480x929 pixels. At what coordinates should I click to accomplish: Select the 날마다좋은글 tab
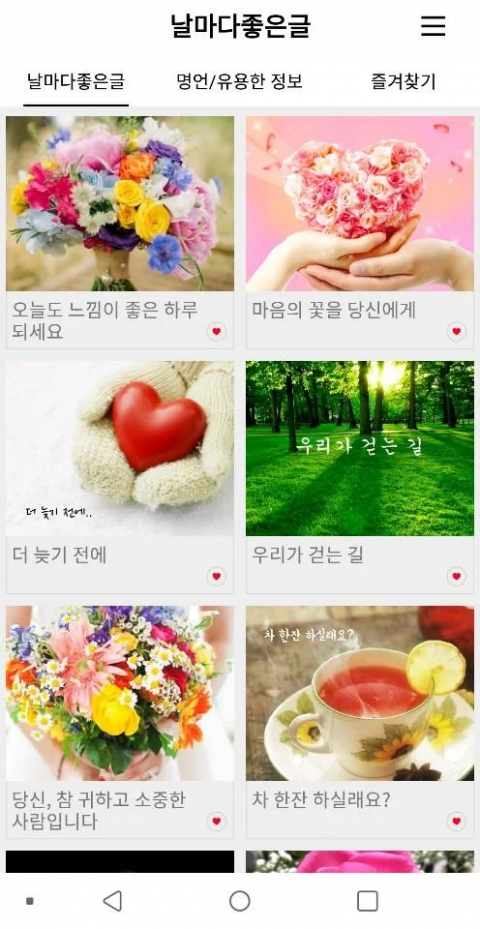coord(76,81)
